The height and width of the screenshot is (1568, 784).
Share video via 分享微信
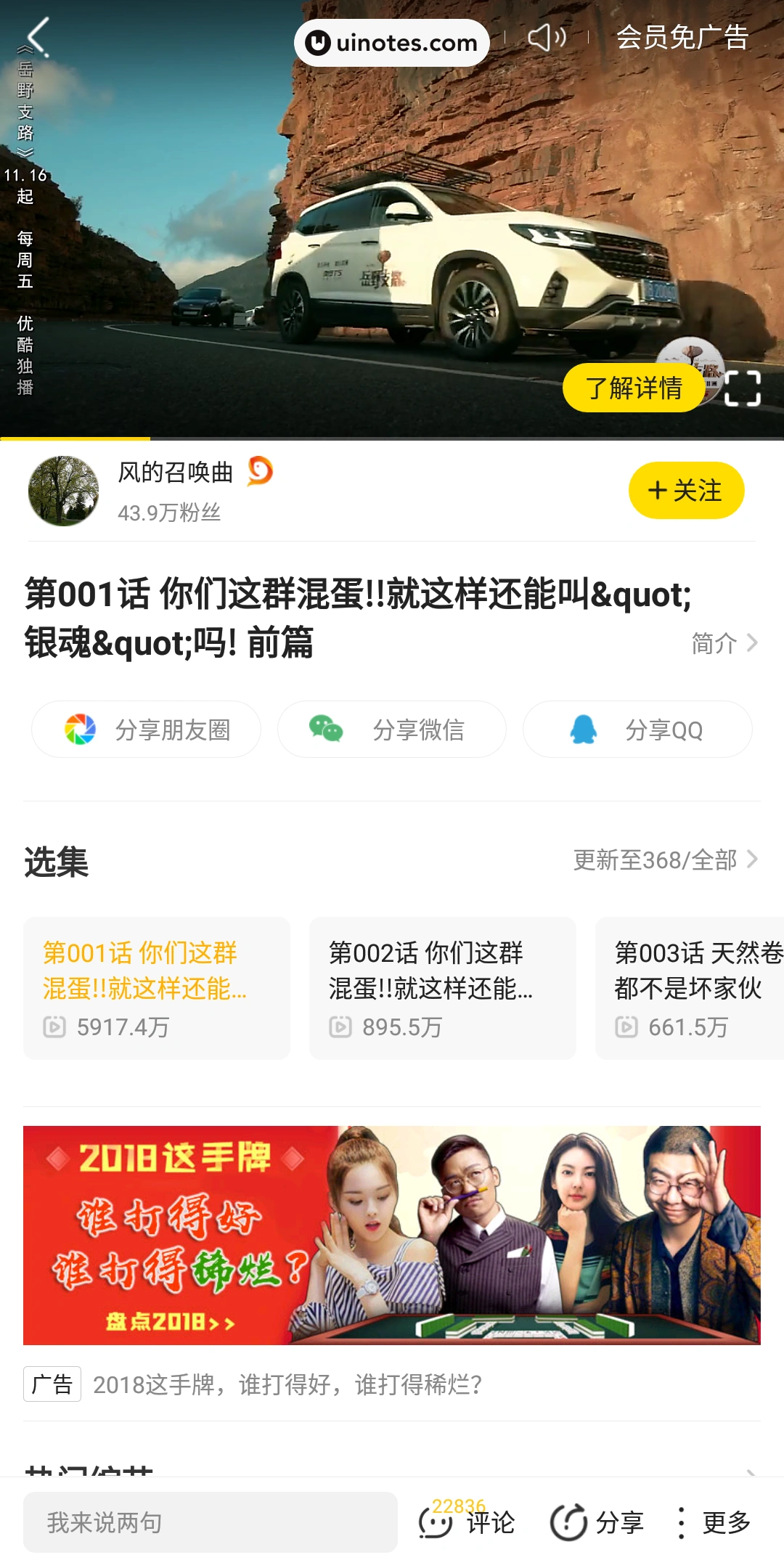point(391,730)
